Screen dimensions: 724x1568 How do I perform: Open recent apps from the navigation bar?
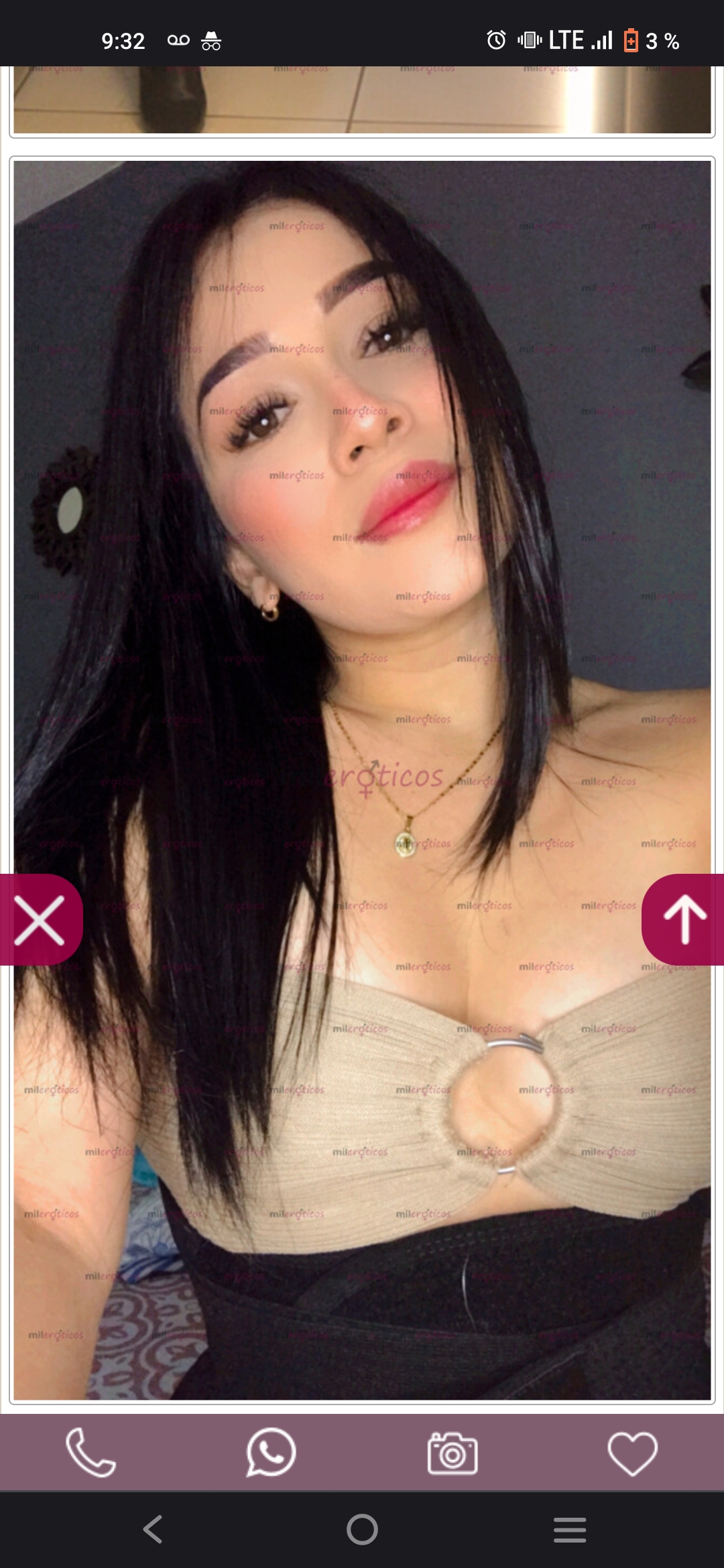point(570,1530)
